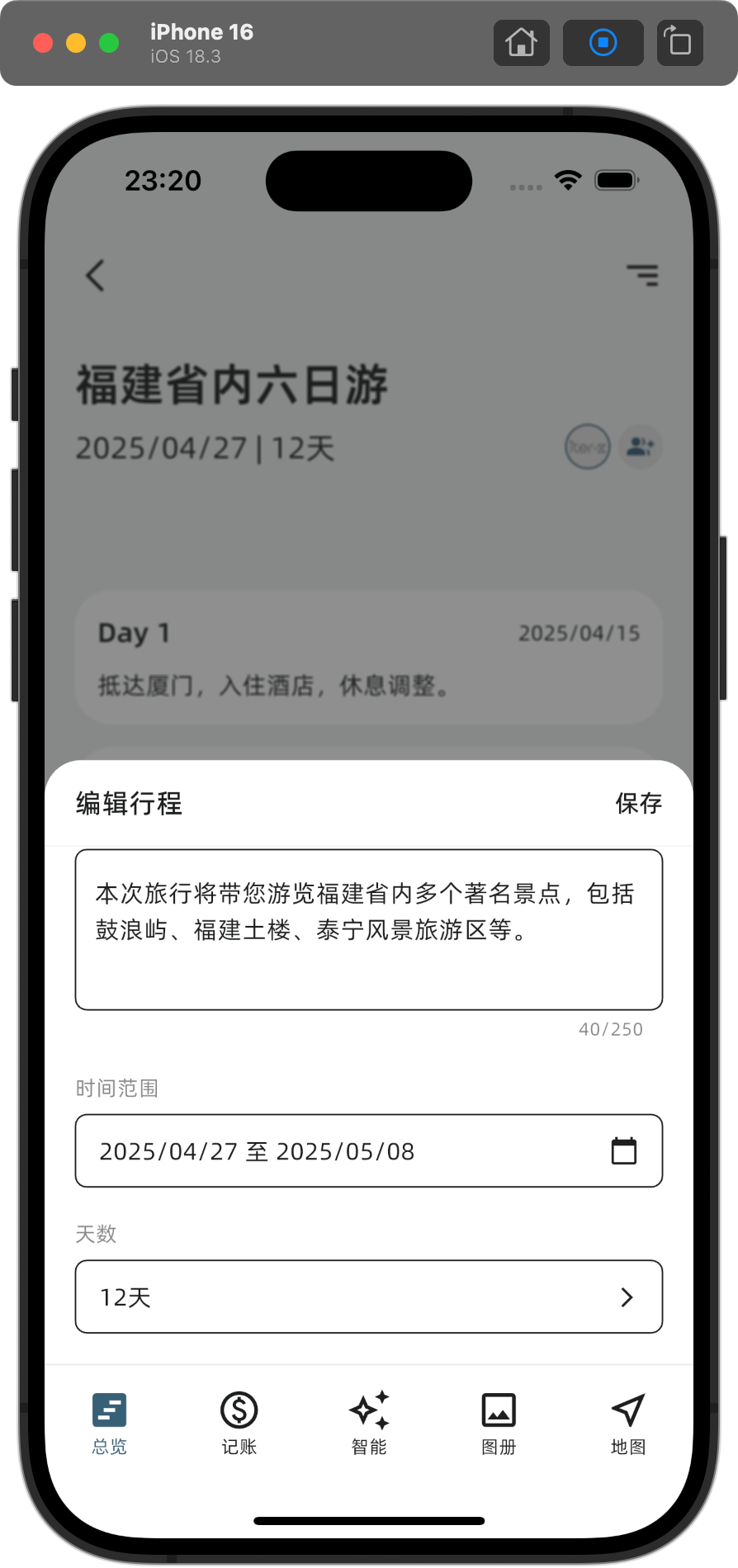
Task: Switch to the 智能 tab
Action: (369, 1424)
